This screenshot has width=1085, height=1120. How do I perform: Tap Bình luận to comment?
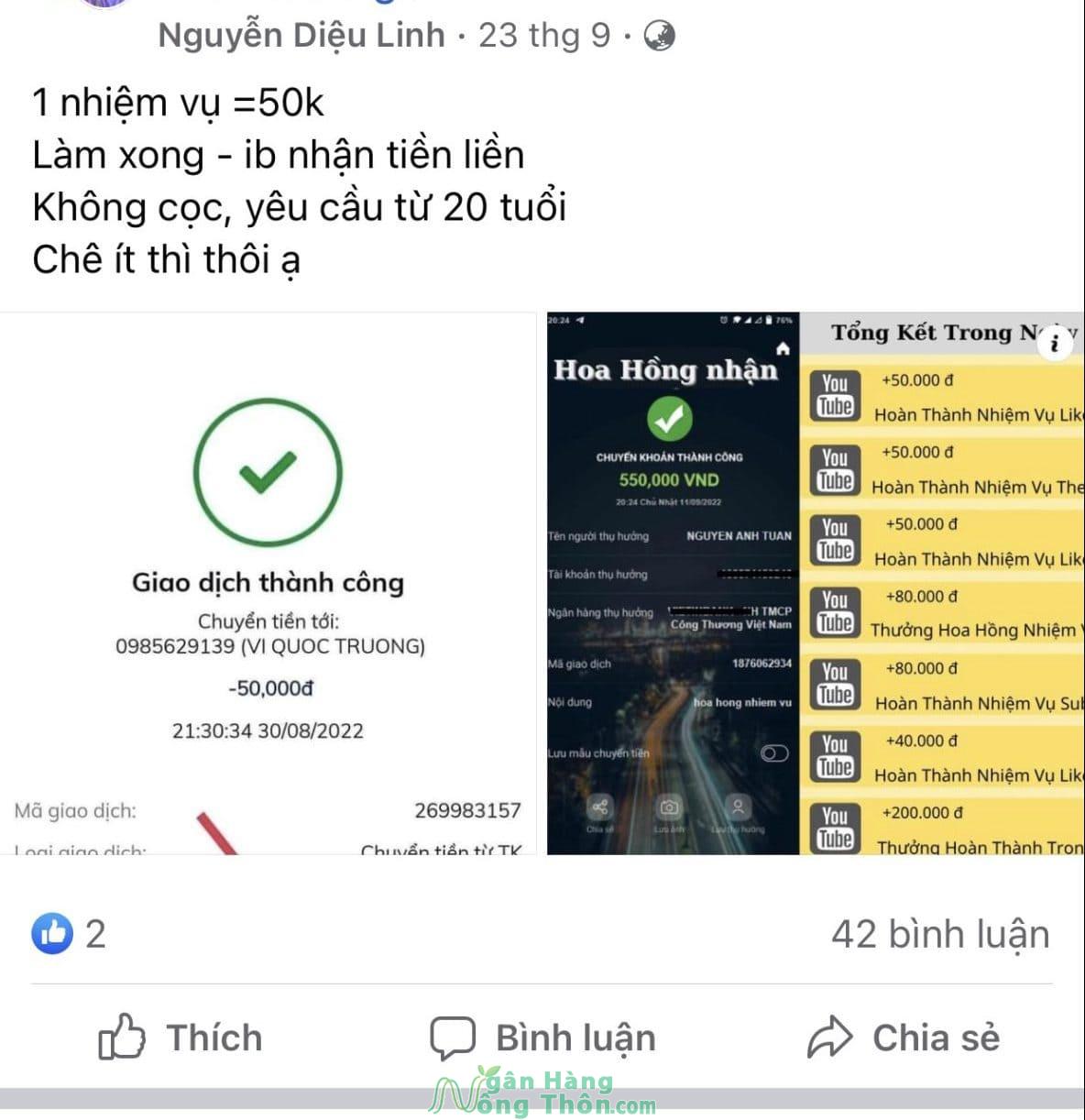click(543, 1038)
